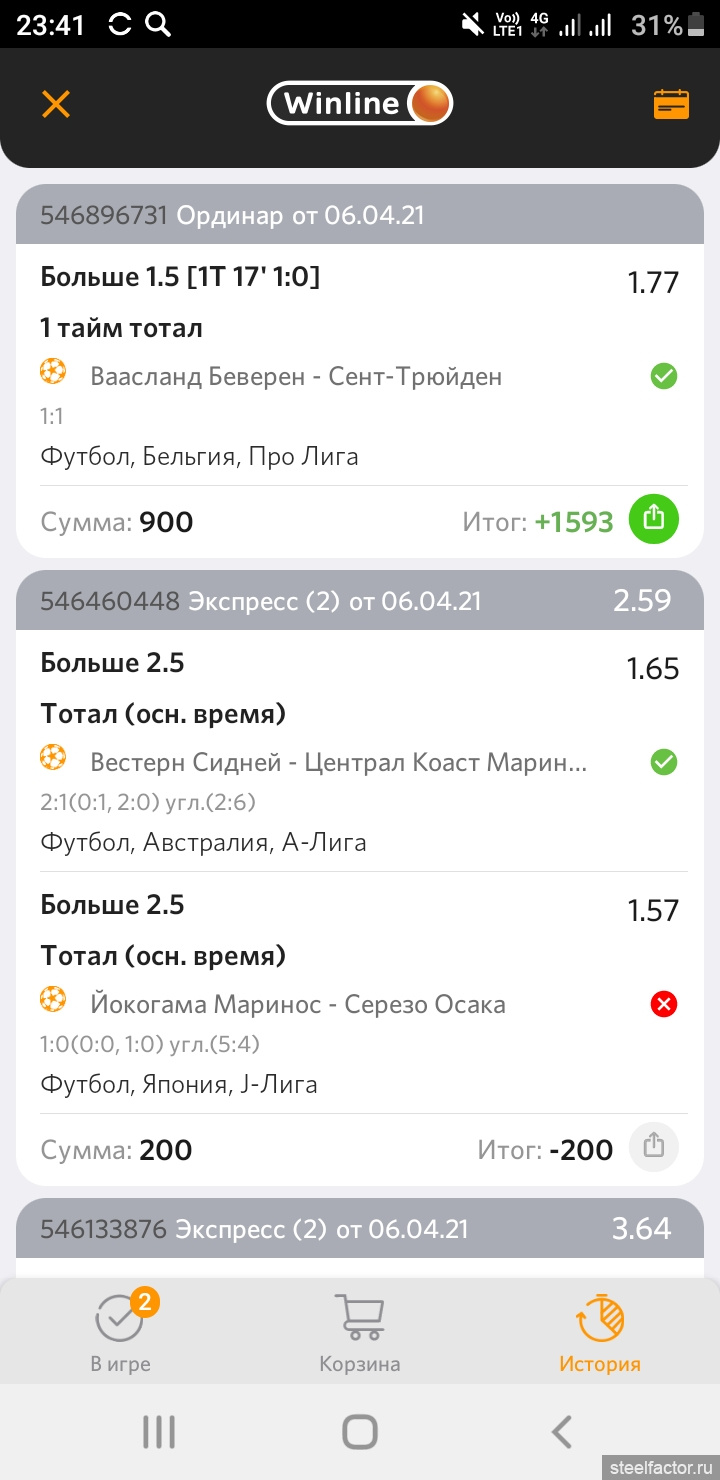Go back using system navigation

pyautogui.click(x=562, y=1432)
